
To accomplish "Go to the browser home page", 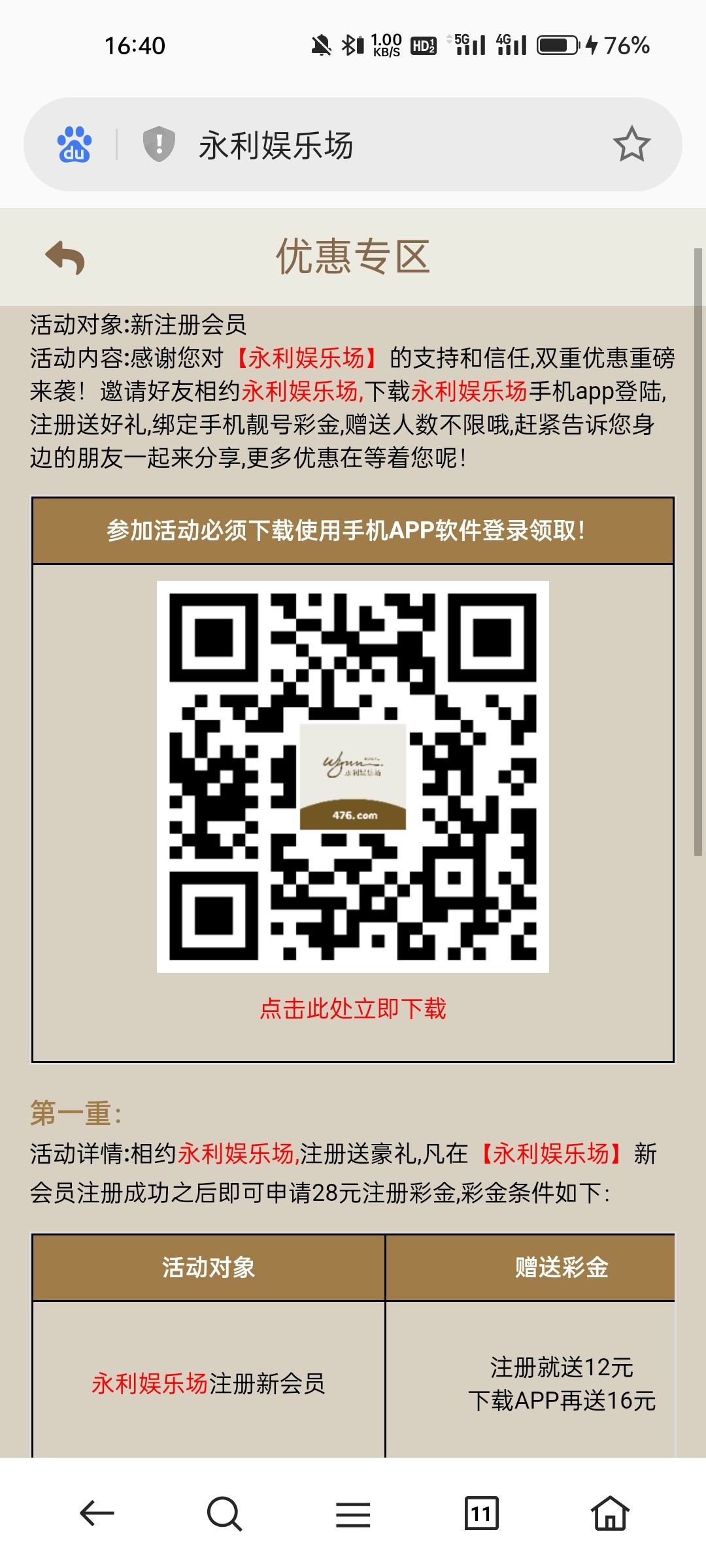I will (610, 1513).
